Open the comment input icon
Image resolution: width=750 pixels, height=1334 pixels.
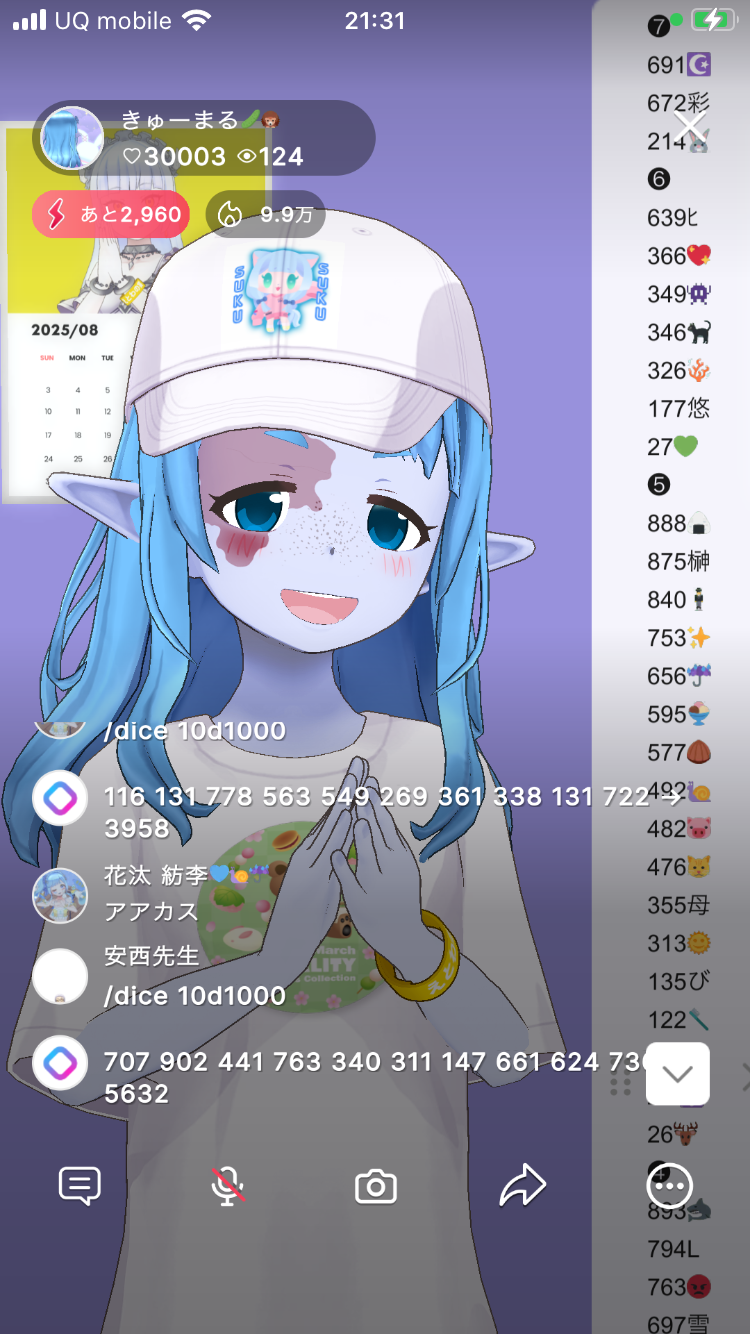click(x=80, y=1187)
